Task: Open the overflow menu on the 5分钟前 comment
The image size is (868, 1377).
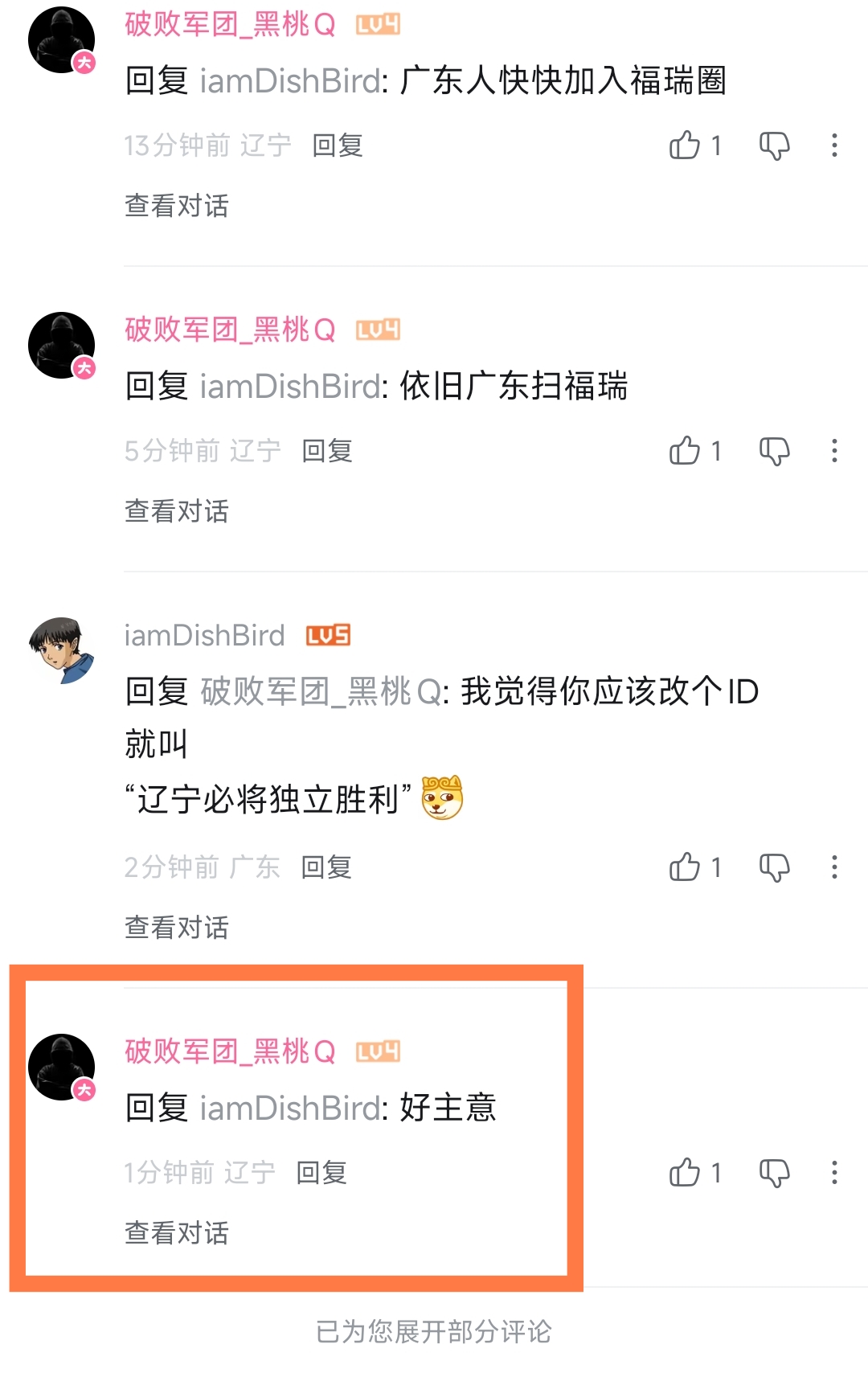Action: (834, 451)
